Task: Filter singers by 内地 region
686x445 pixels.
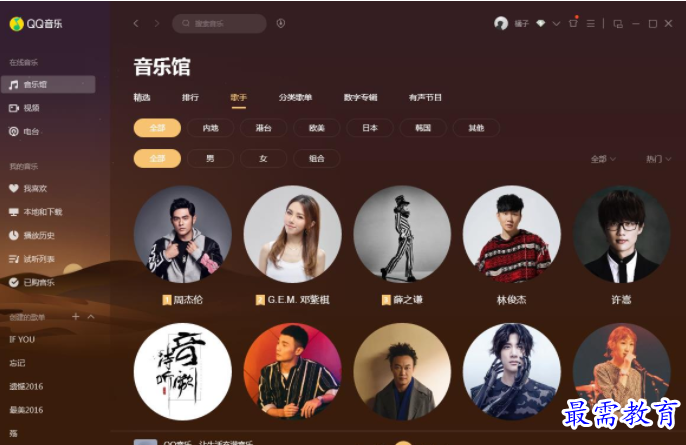Action: pos(210,128)
